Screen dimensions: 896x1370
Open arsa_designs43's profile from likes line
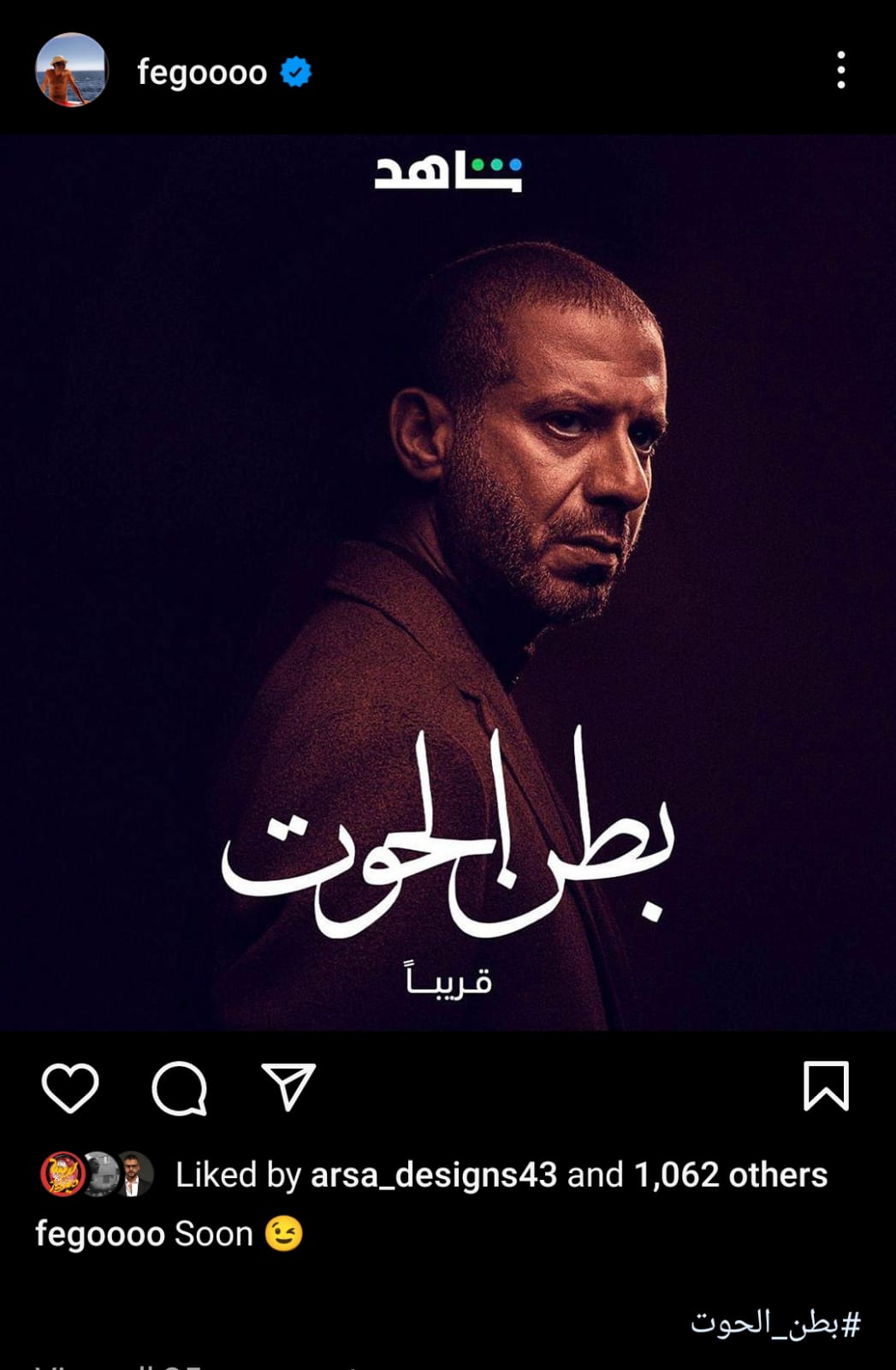[433, 1175]
